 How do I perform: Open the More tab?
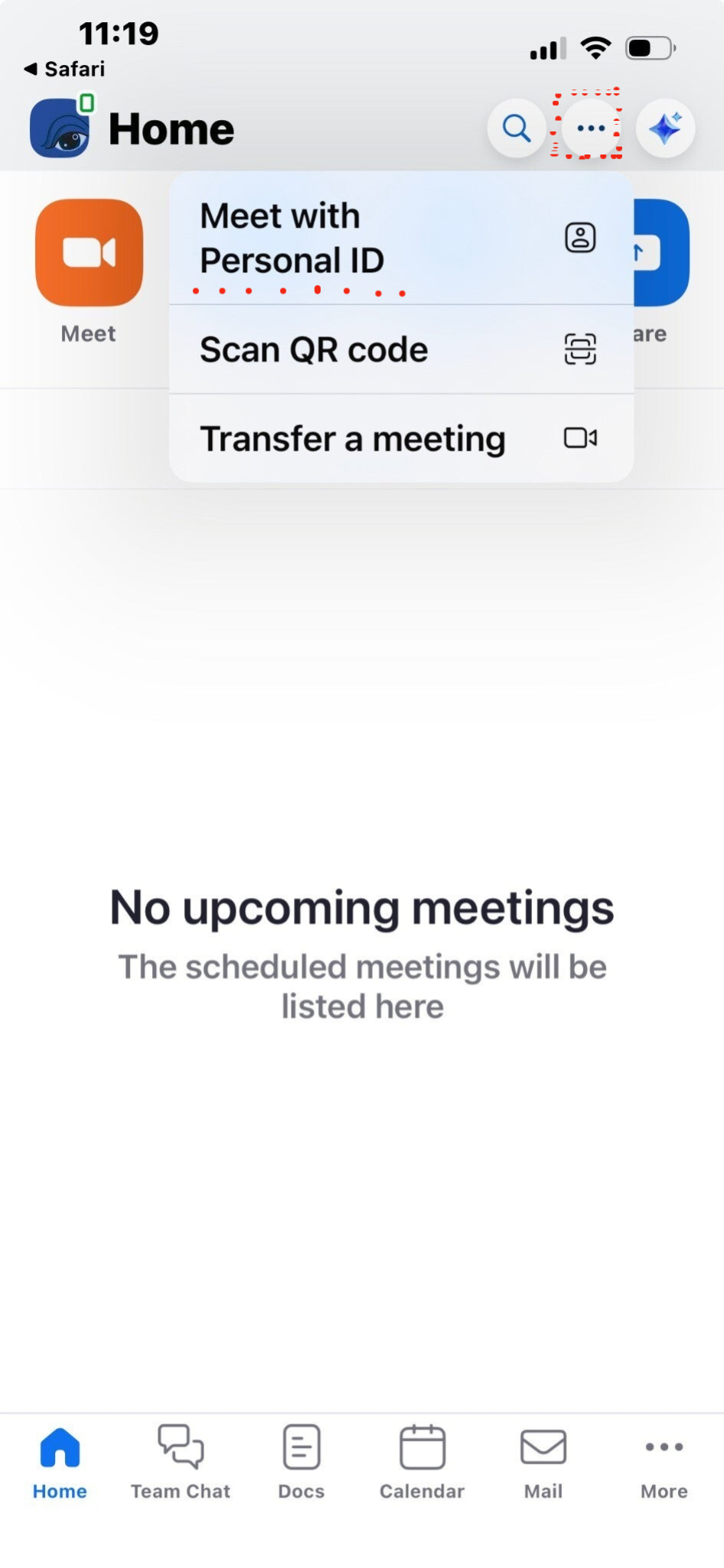click(x=664, y=1461)
